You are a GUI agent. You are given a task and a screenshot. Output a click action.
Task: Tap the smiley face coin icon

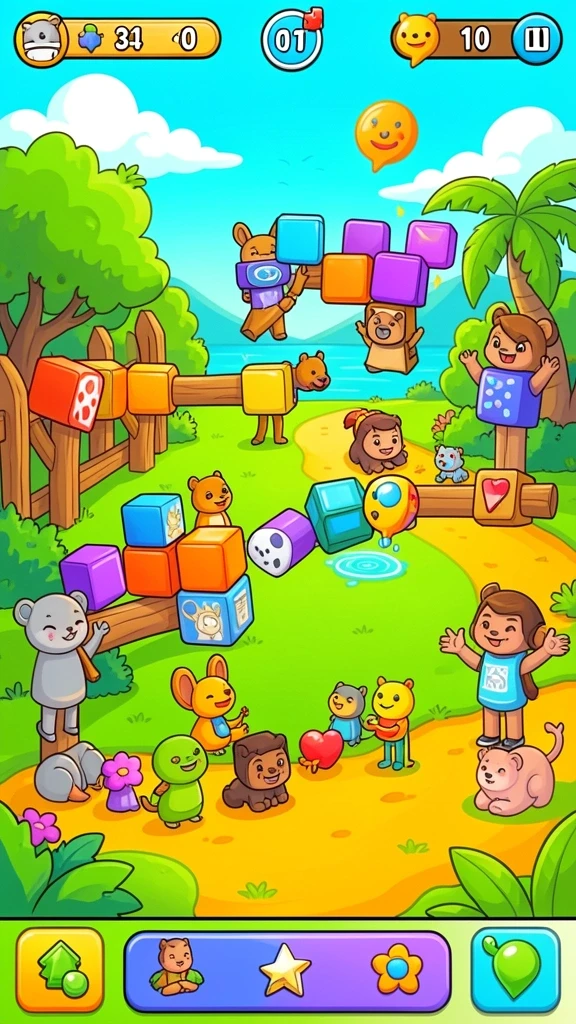click(416, 38)
